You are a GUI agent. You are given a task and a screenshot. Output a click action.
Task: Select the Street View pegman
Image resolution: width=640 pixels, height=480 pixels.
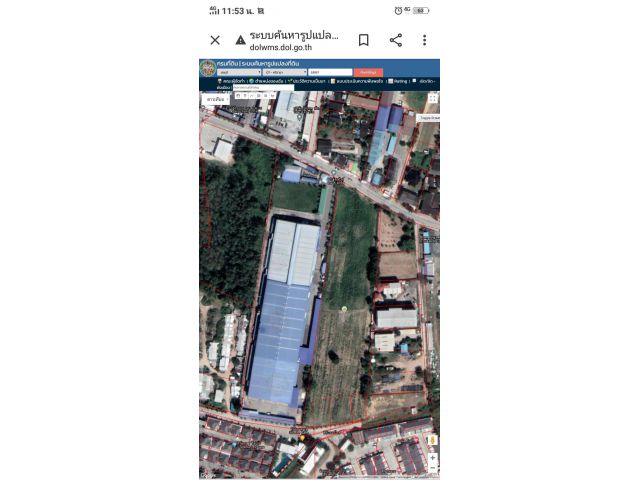(432, 440)
